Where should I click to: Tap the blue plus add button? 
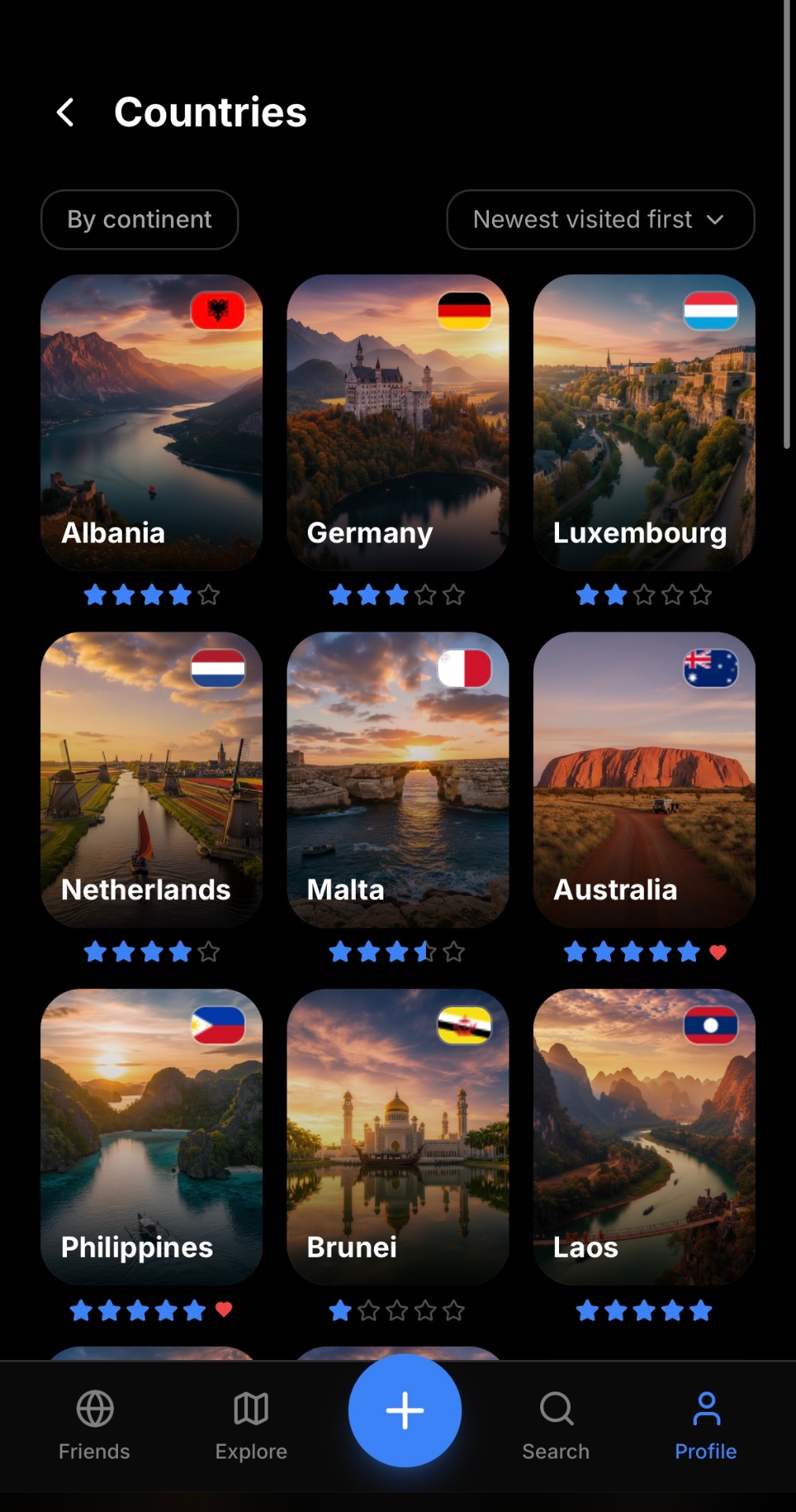click(x=405, y=1410)
